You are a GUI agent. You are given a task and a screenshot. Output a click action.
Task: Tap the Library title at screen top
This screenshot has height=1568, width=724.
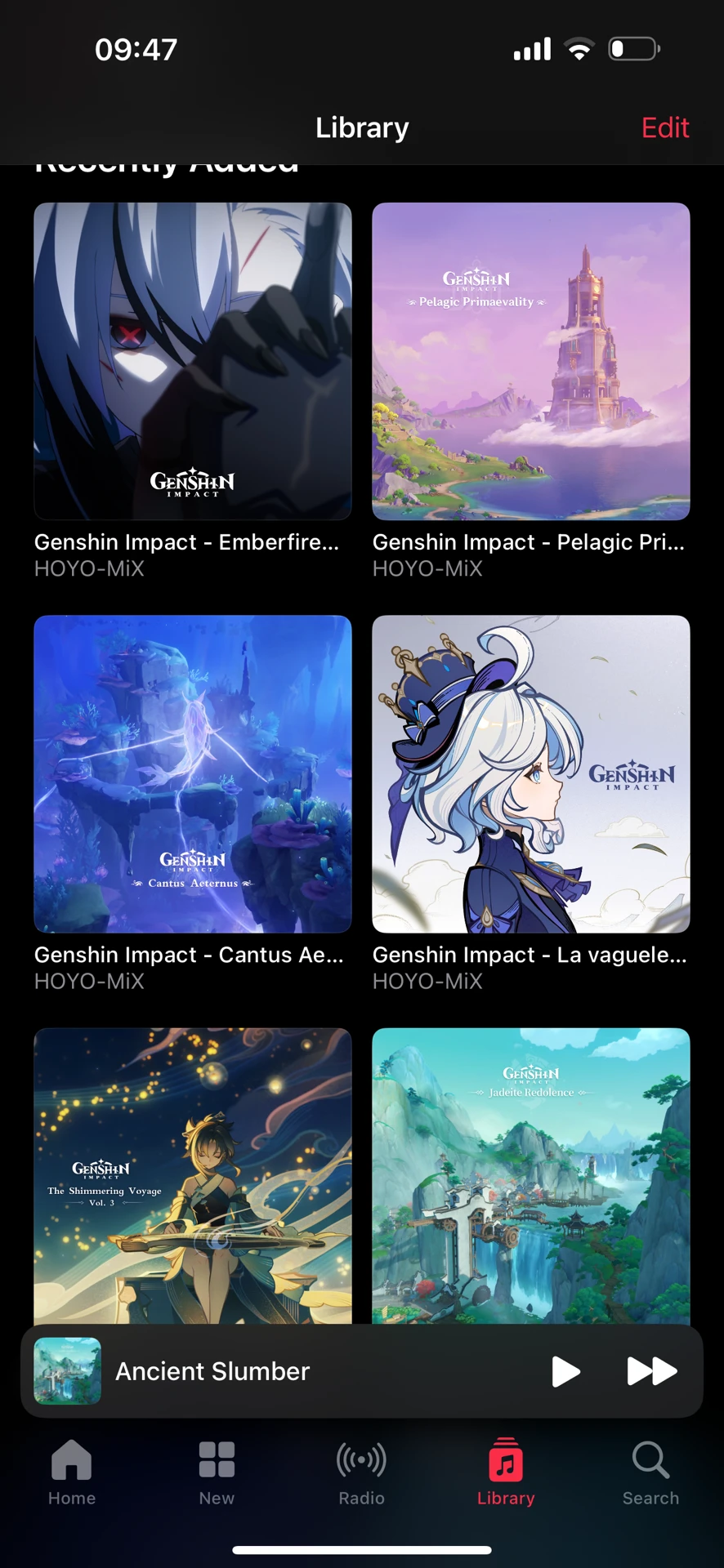[361, 127]
